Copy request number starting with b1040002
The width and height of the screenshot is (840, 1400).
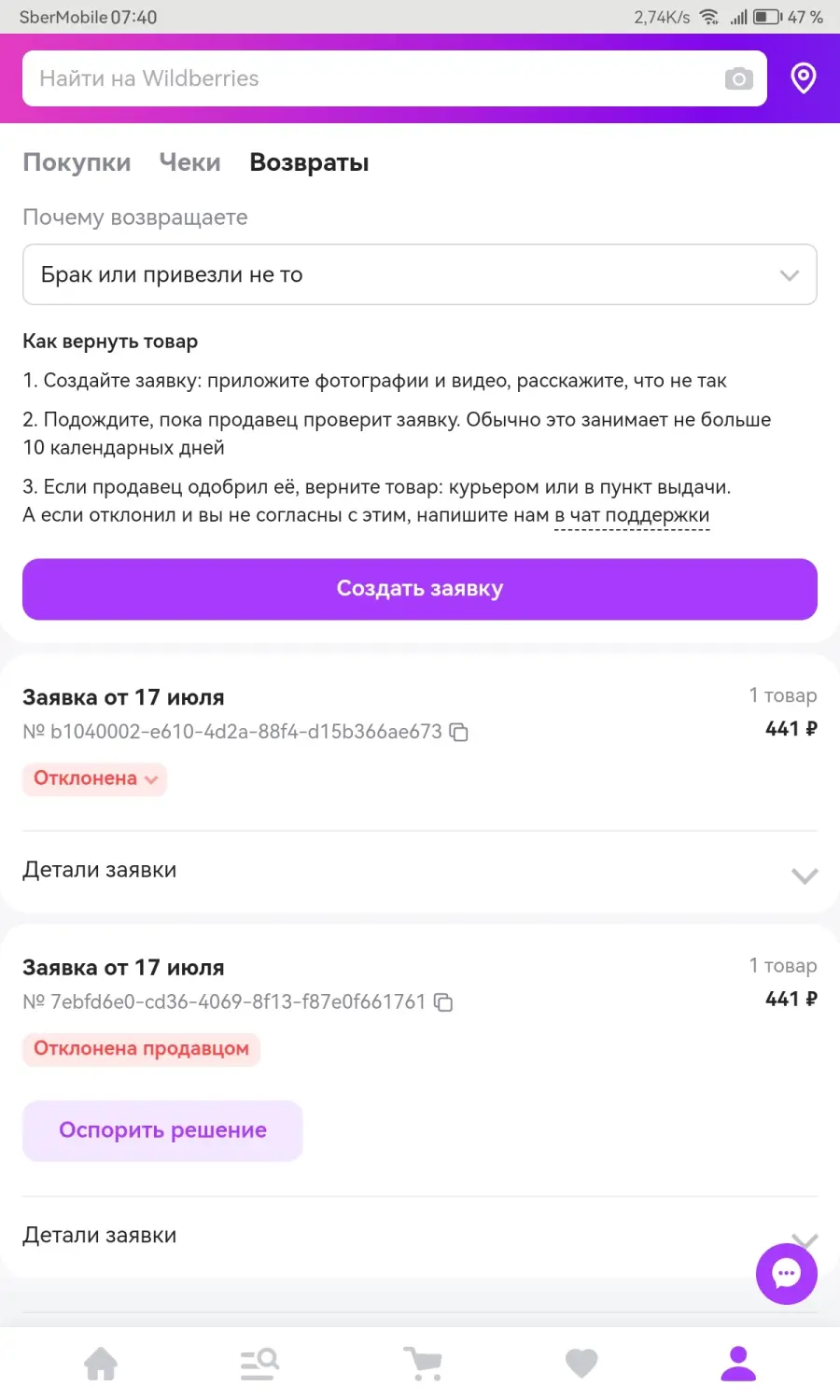pos(458,733)
